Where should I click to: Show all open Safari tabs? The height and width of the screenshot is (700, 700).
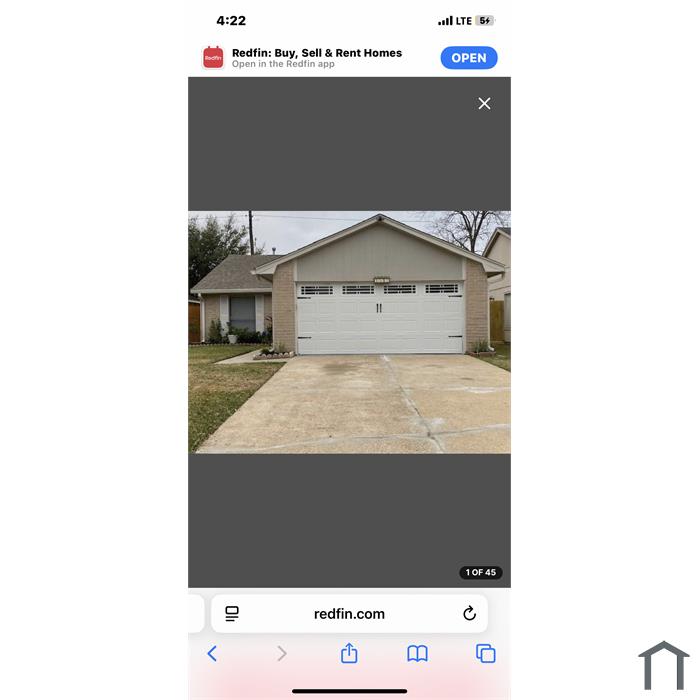486,653
